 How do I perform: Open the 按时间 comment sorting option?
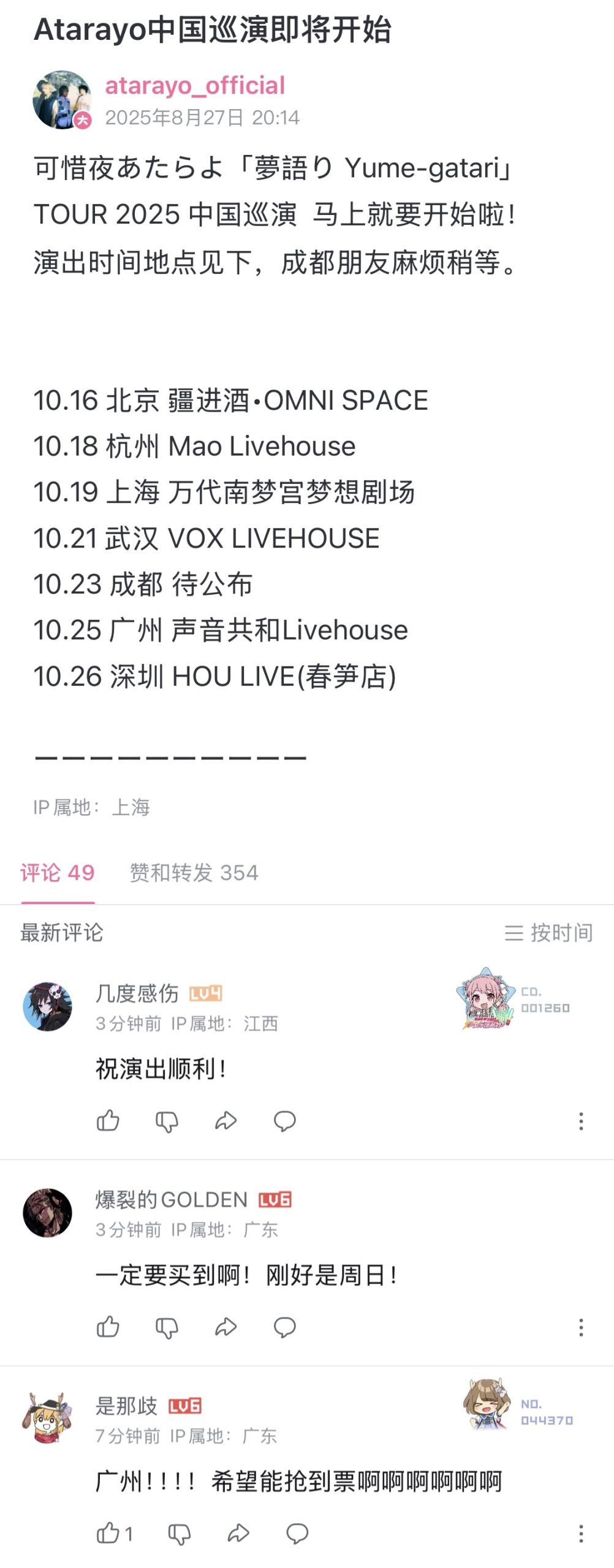tap(548, 932)
